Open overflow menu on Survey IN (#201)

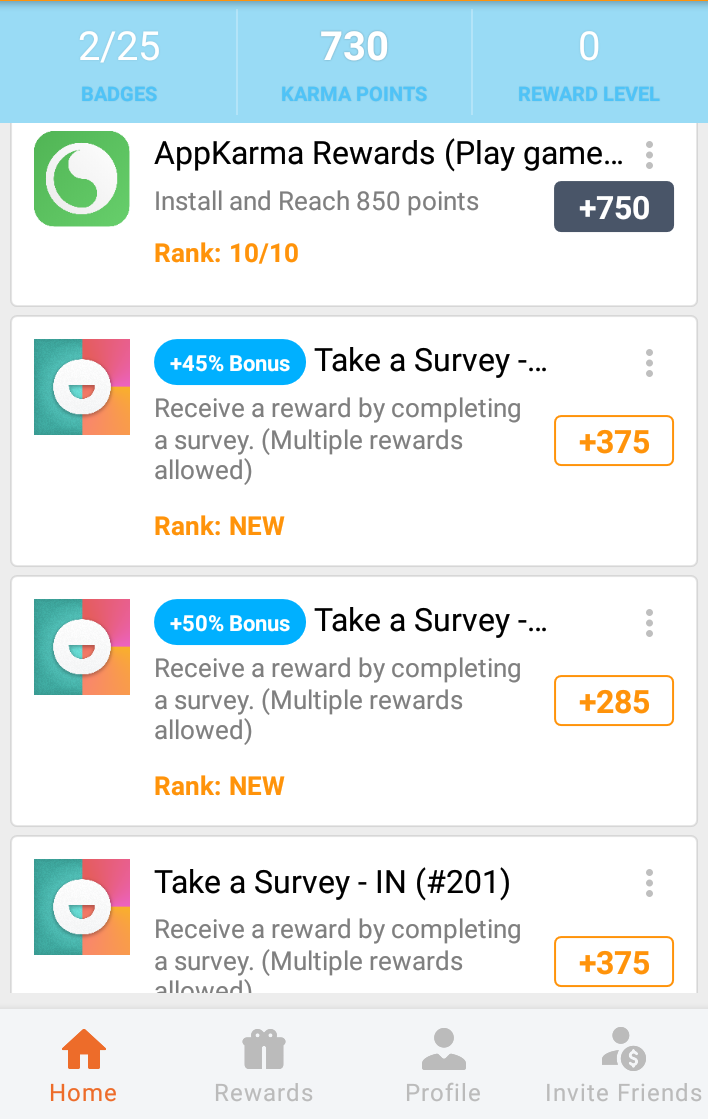pos(649,883)
